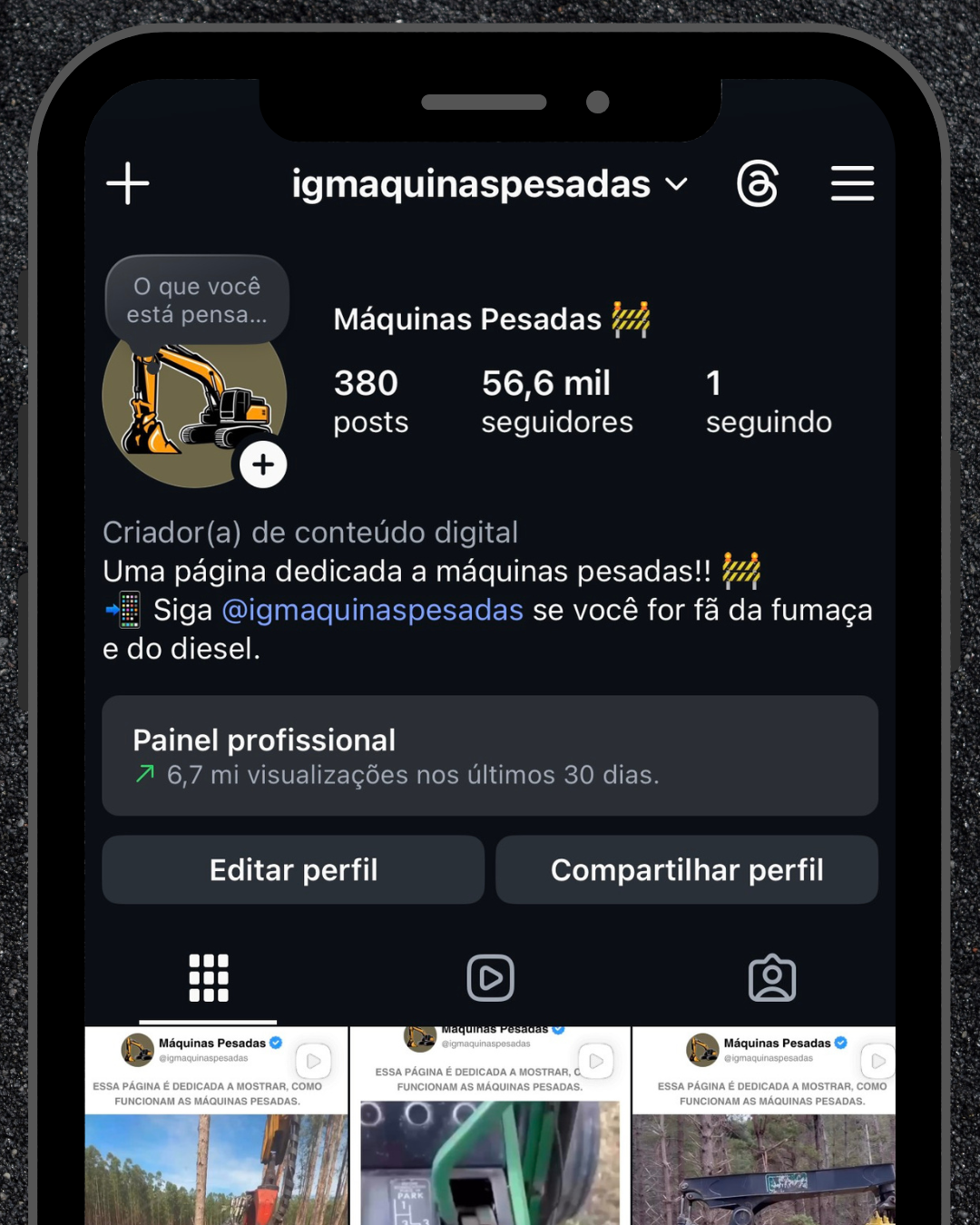Open the hamburger menu
This screenshot has width=980, height=1225.
click(851, 183)
